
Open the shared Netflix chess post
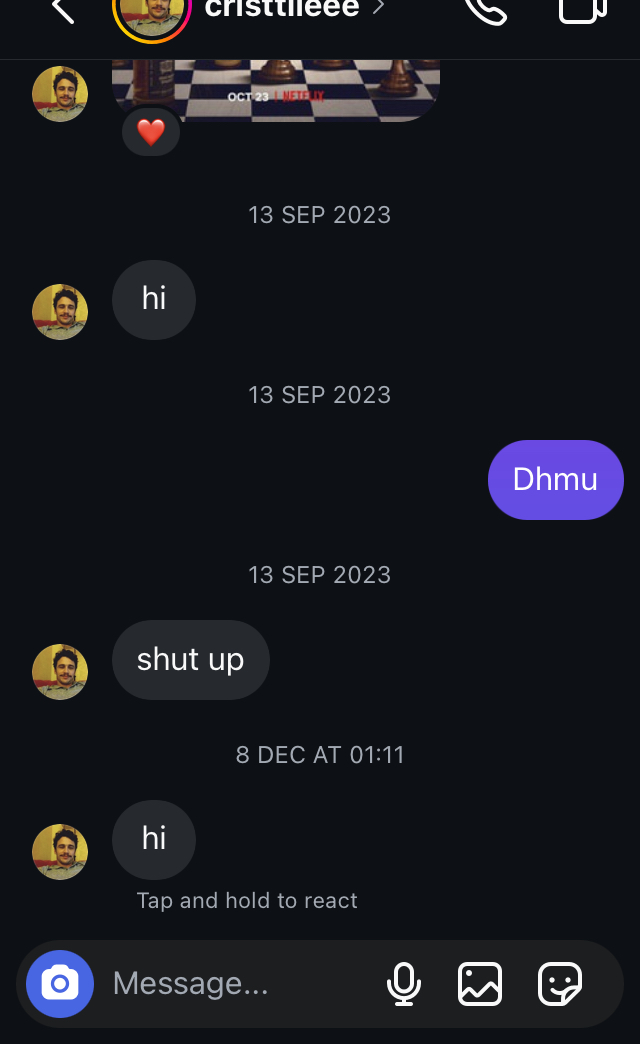pos(275,88)
